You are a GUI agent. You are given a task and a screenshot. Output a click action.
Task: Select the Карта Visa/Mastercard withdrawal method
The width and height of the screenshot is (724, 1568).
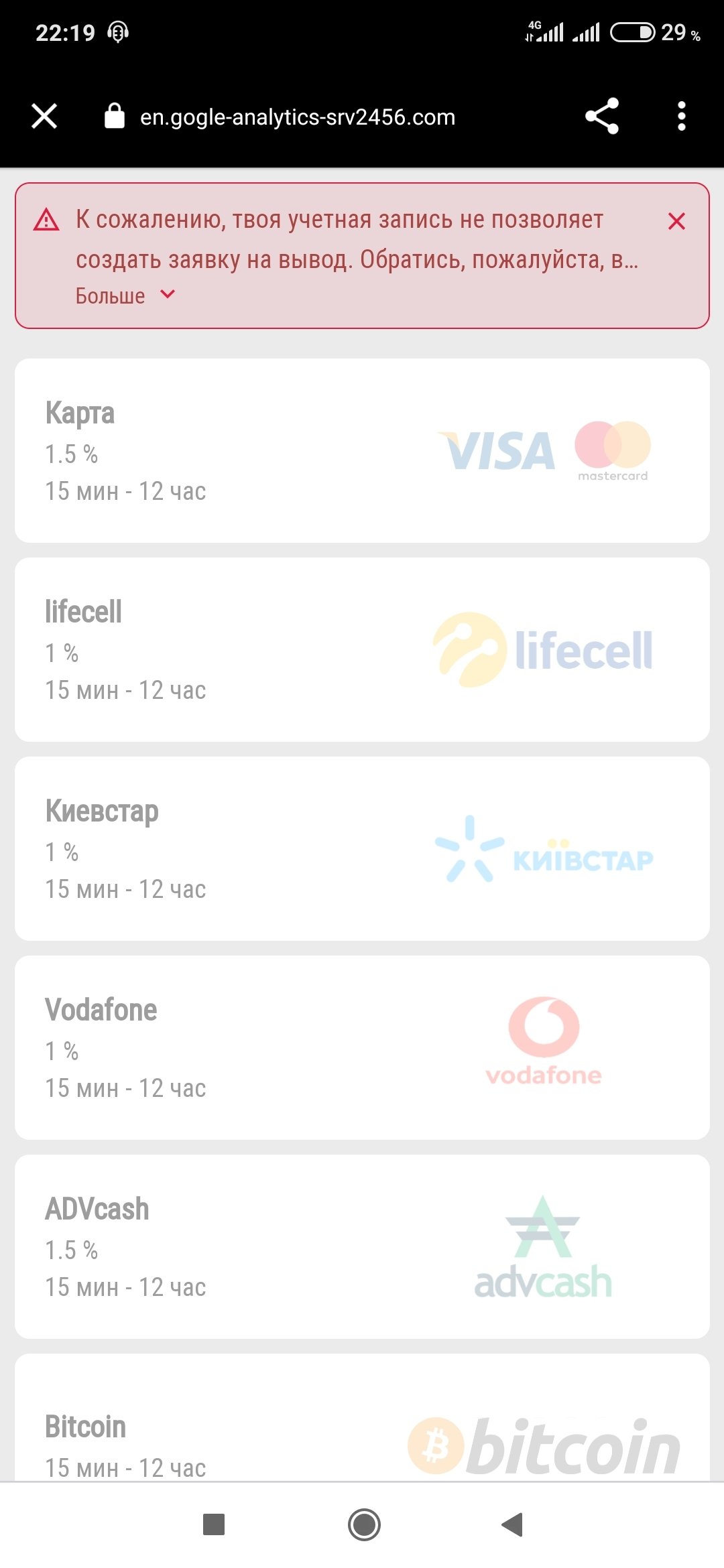[362, 450]
